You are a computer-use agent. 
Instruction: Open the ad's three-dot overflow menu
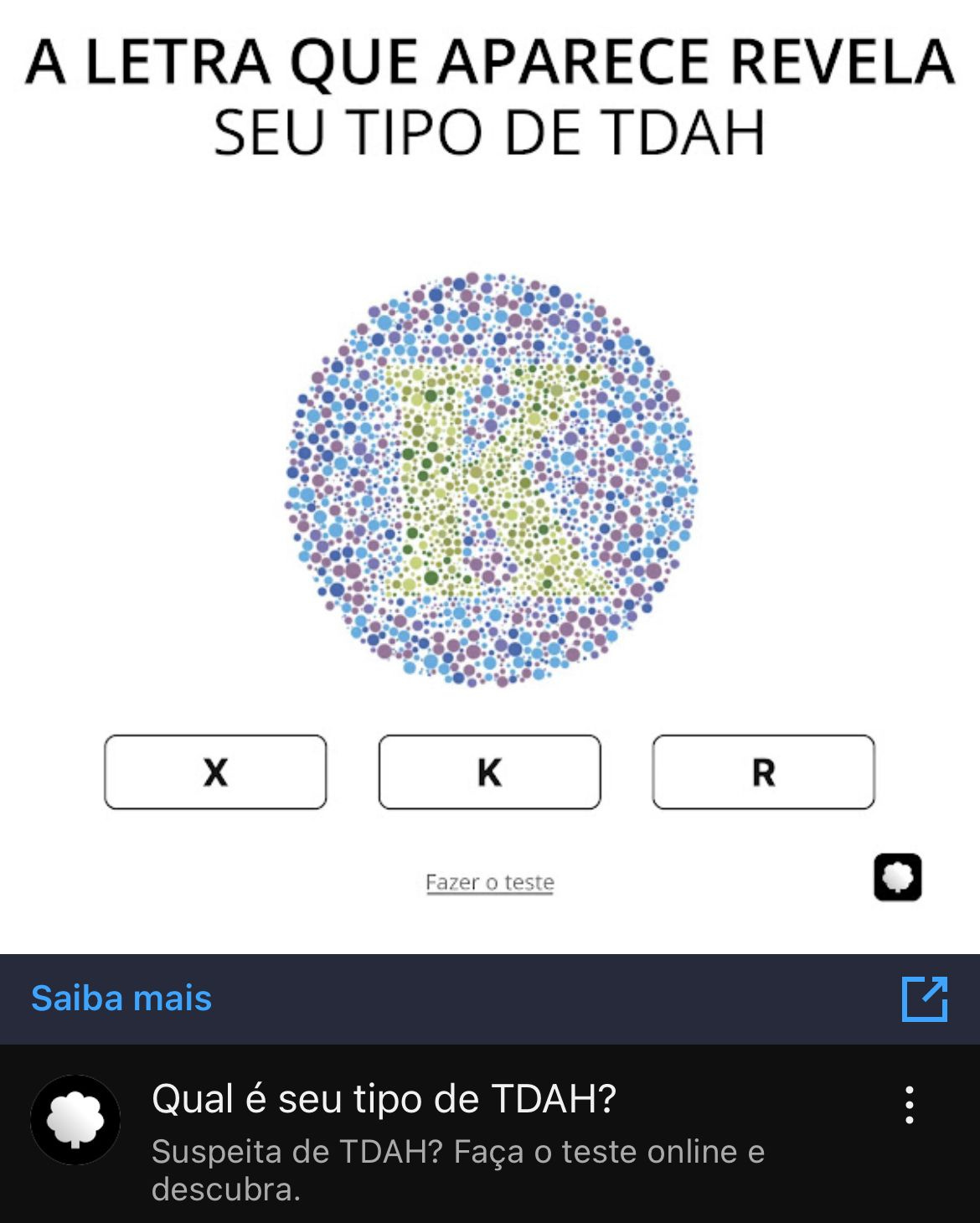click(x=910, y=1105)
